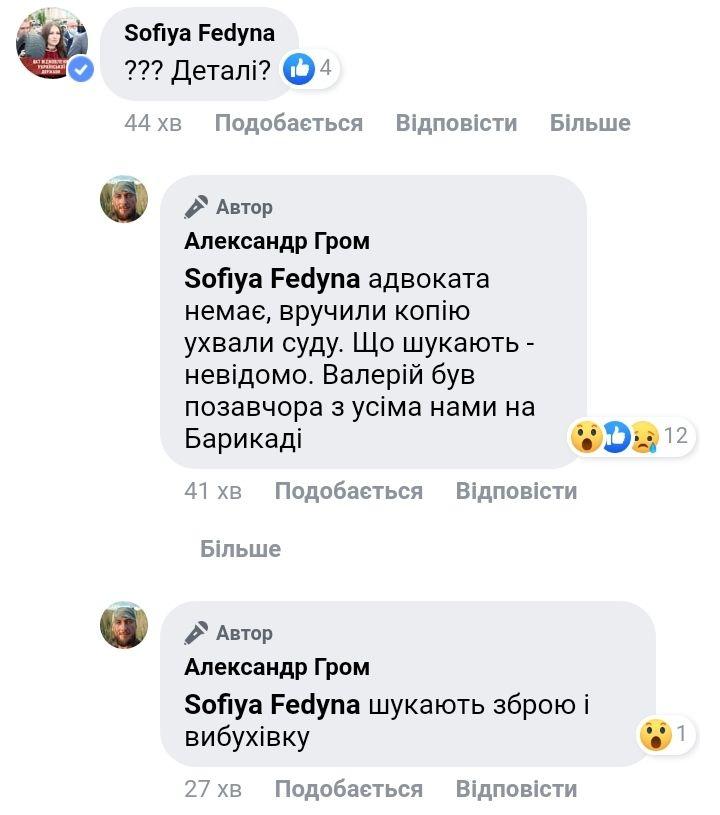Open Sofiya Fedyna mention in the lawyer comment
This screenshot has height=815, width=720.
click(x=272, y=278)
